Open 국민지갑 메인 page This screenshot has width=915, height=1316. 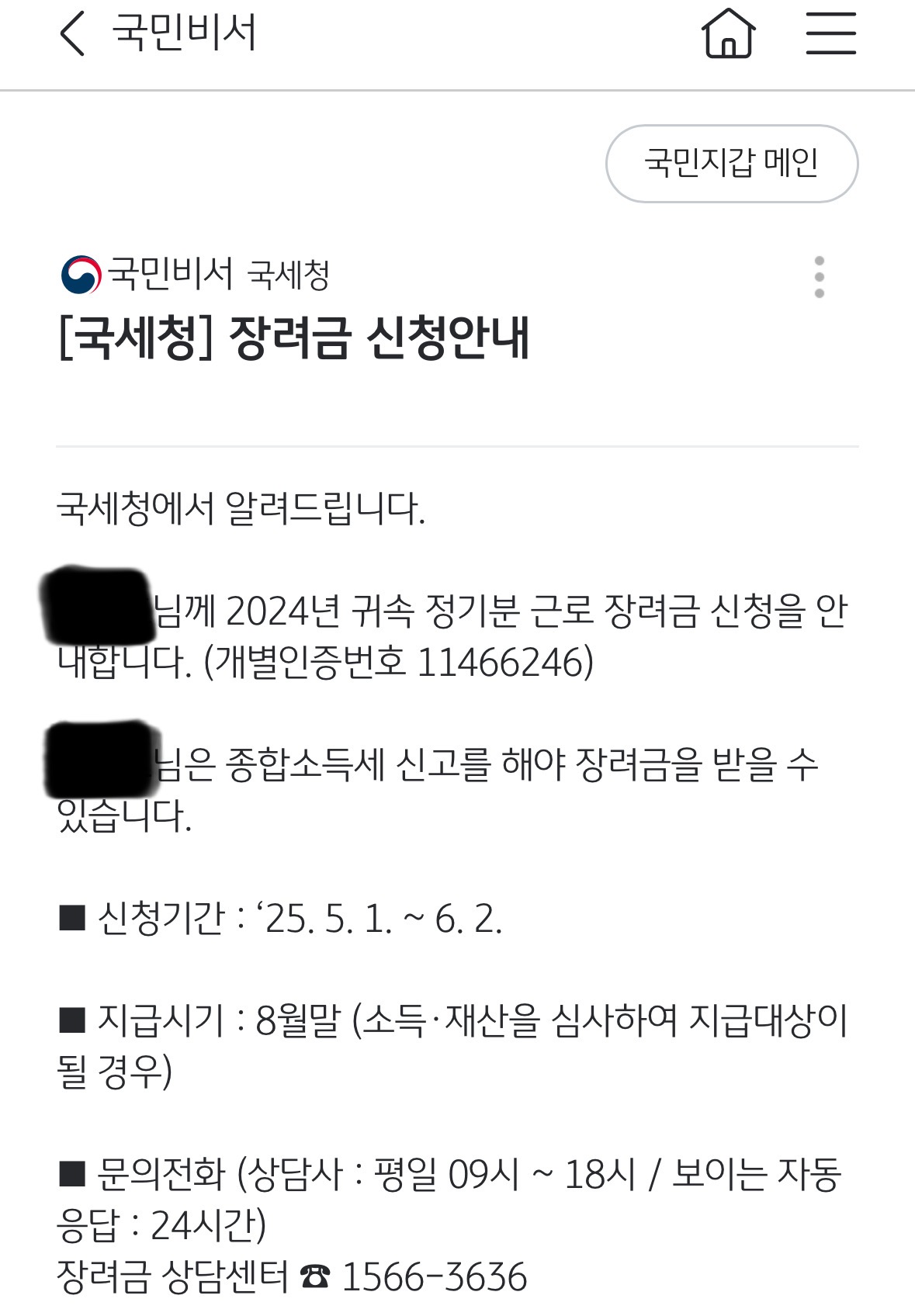(733, 162)
